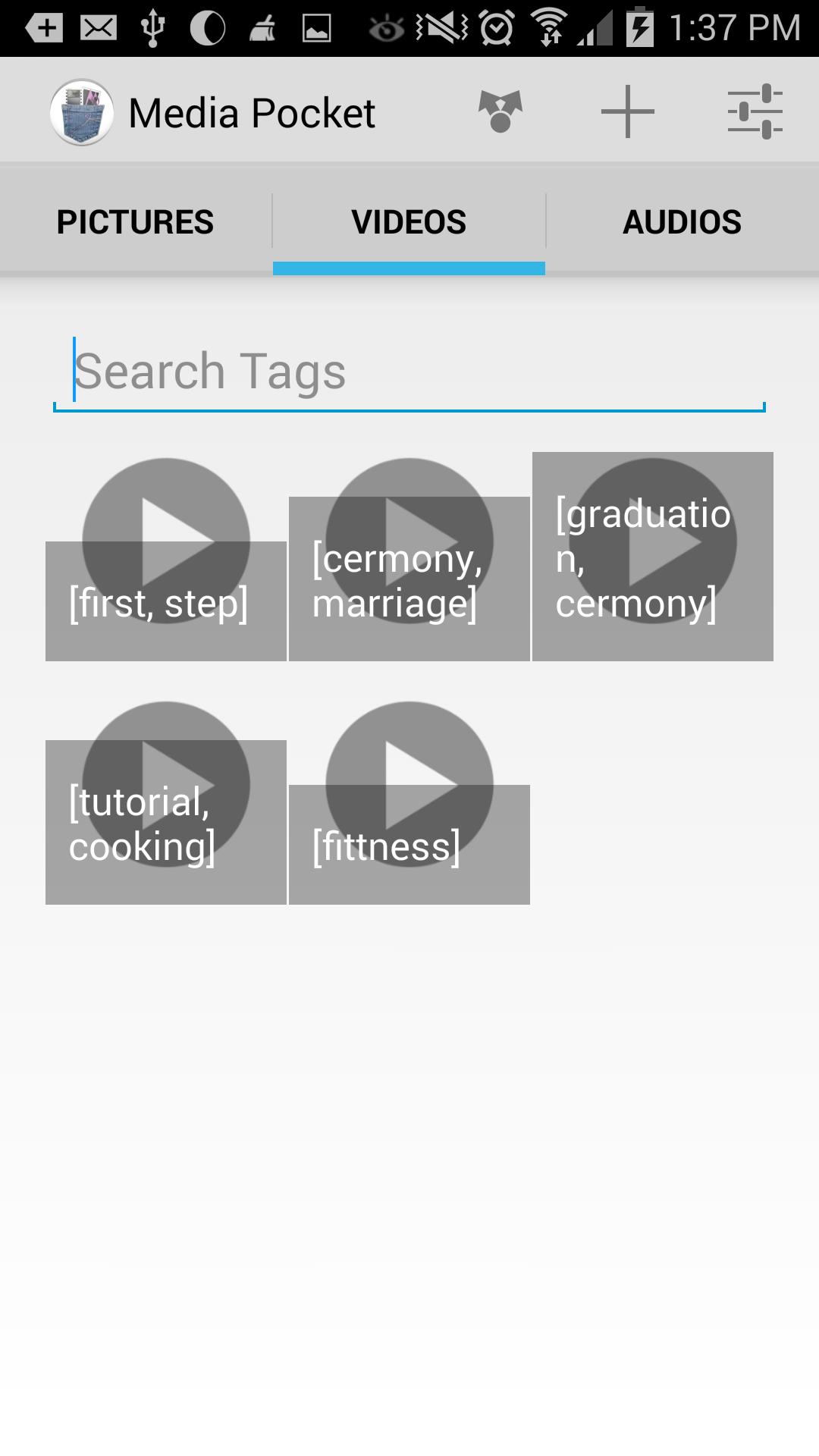Tap the medal icon in app bar
Viewport: 819px width, 1456px height.
500,112
